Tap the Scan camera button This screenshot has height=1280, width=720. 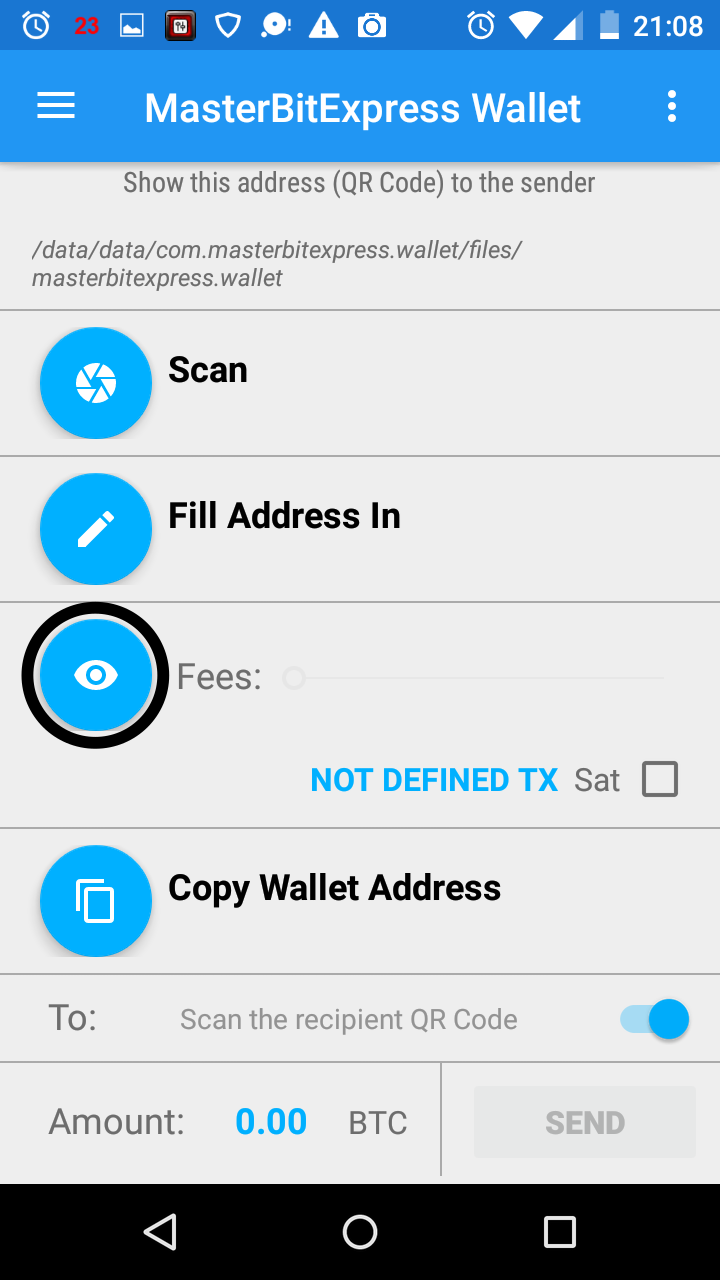coord(96,383)
